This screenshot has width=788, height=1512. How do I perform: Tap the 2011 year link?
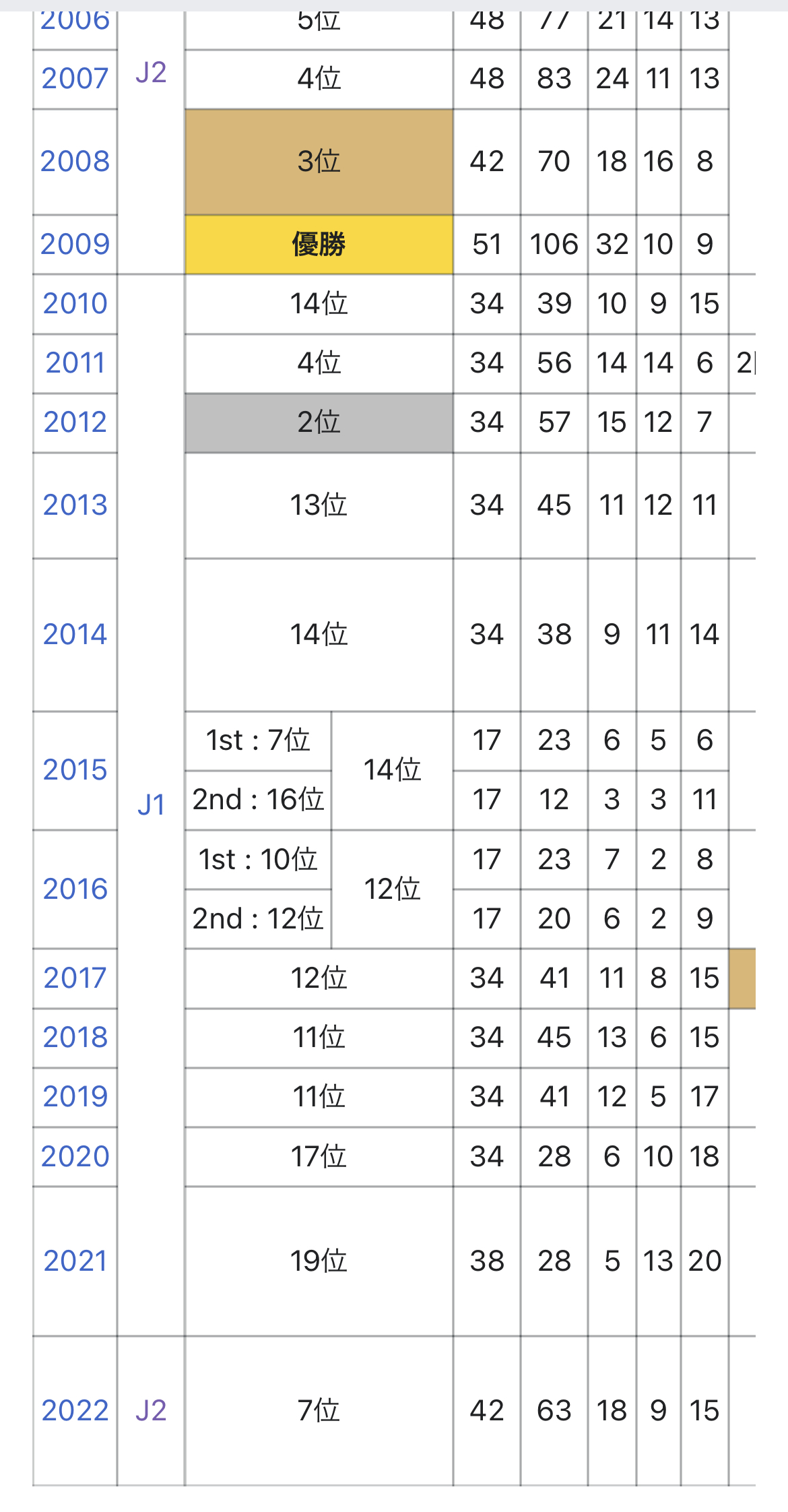click(x=75, y=363)
